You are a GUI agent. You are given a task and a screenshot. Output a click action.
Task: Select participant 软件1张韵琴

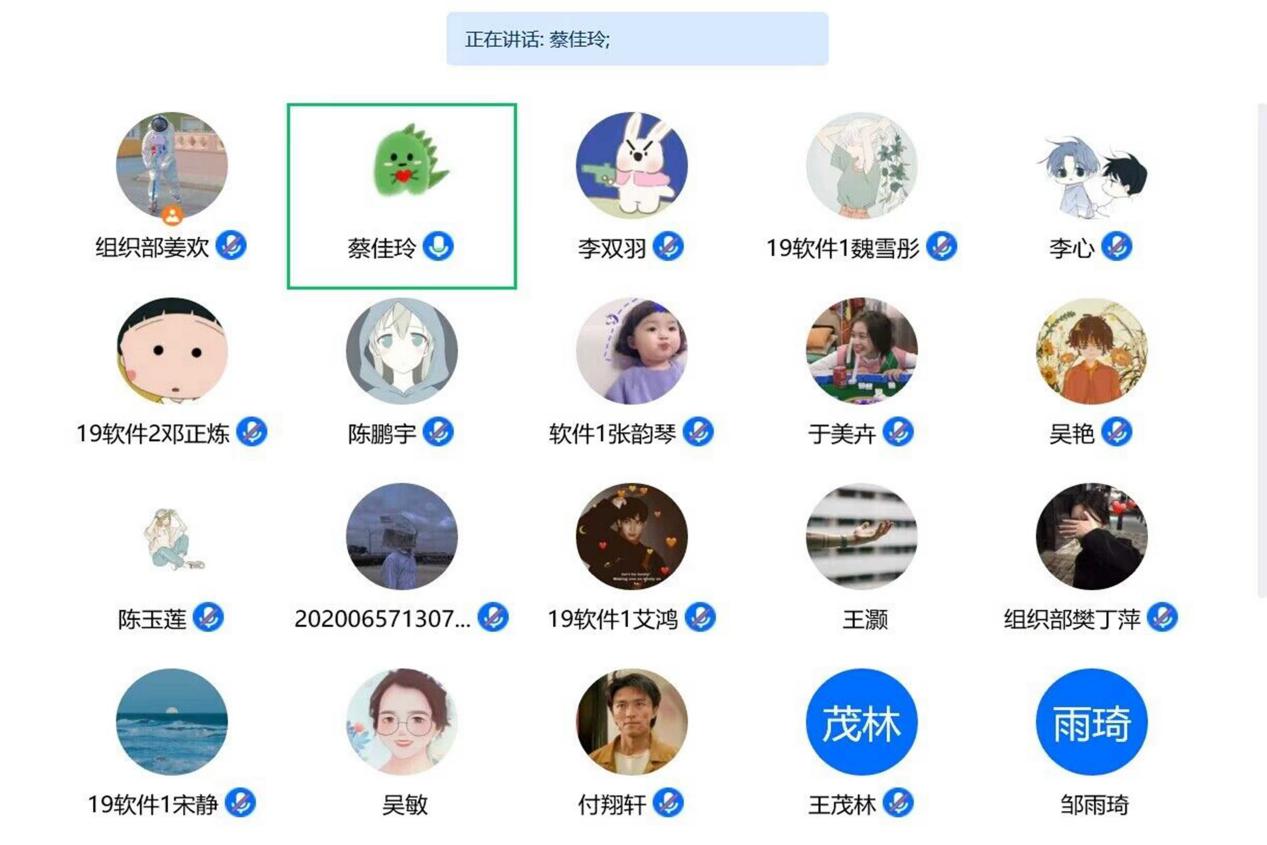pos(631,352)
